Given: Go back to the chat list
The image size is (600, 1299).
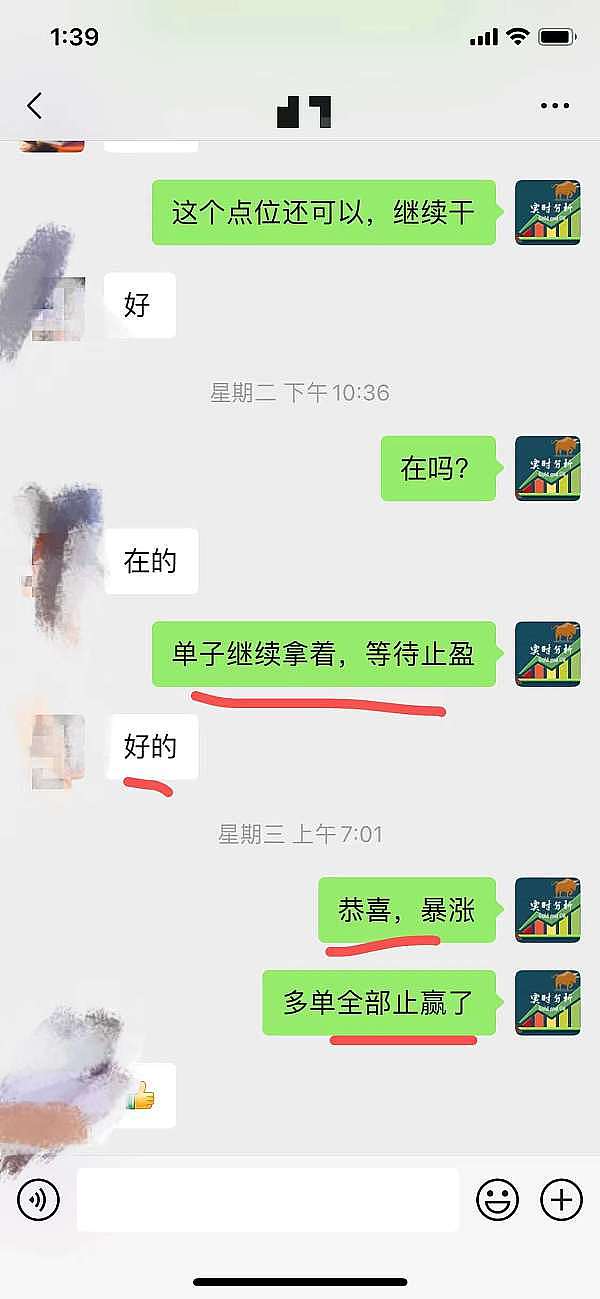Looking at the screenshot, I should click(35, 106).
